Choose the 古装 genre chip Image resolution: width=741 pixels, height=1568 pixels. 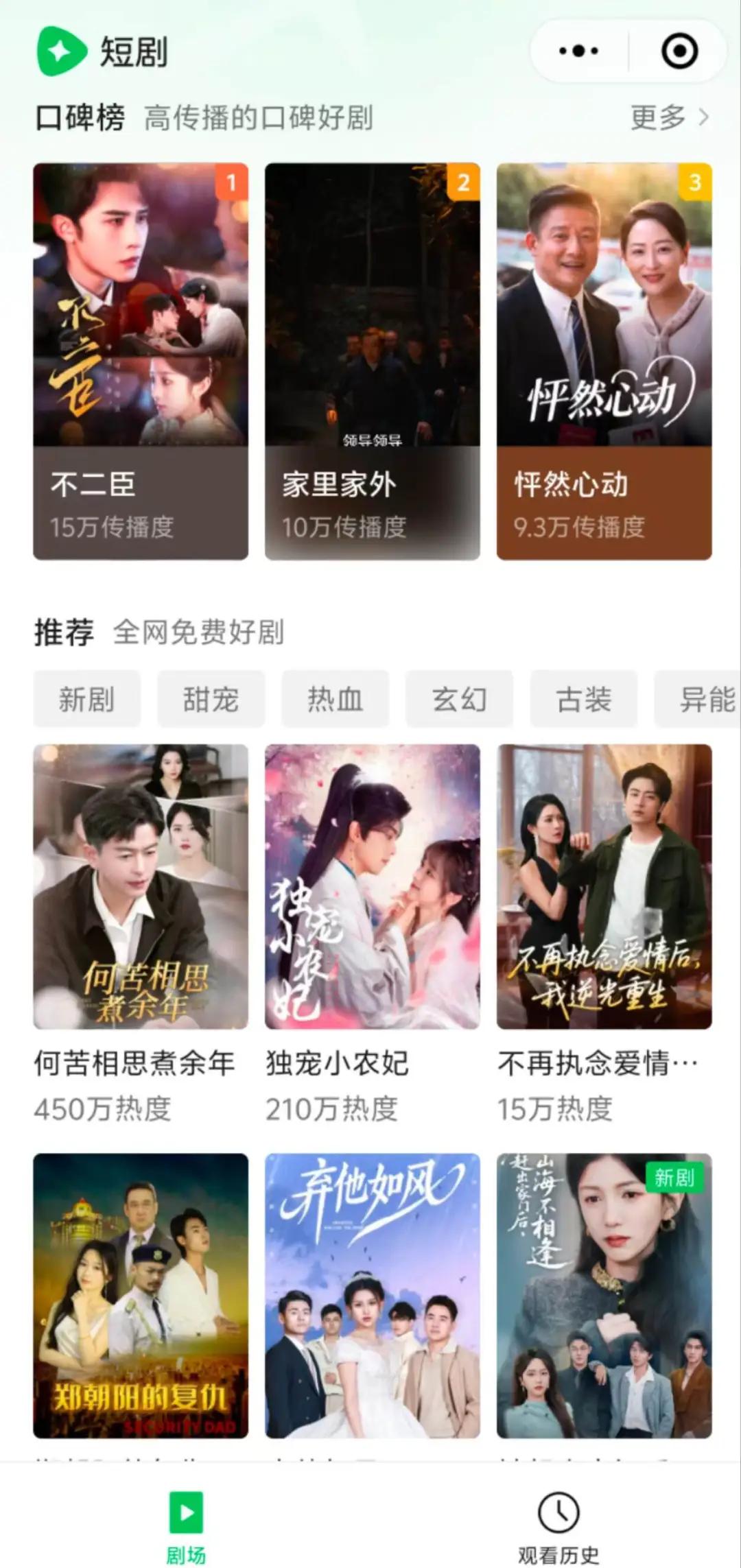click(x=583, y=700)
